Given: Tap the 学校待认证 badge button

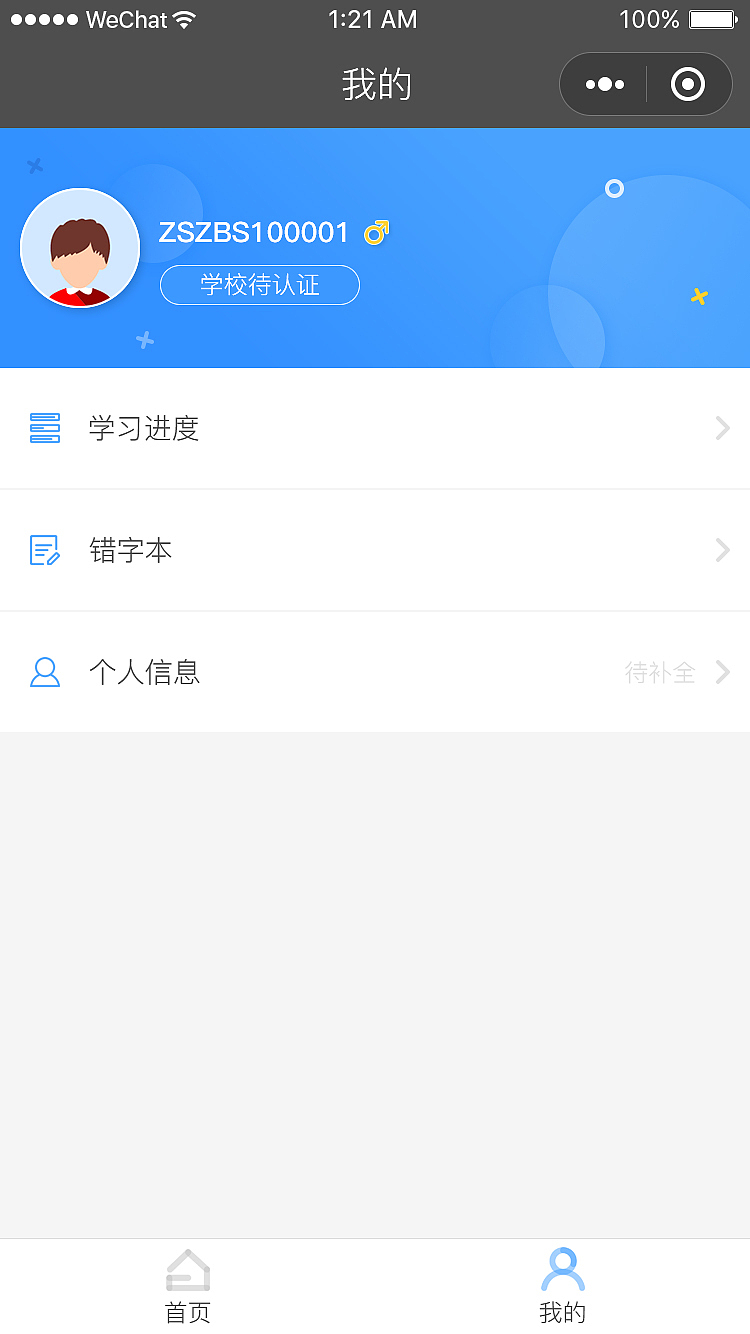Looking at the screenshot, I should 260,285.
